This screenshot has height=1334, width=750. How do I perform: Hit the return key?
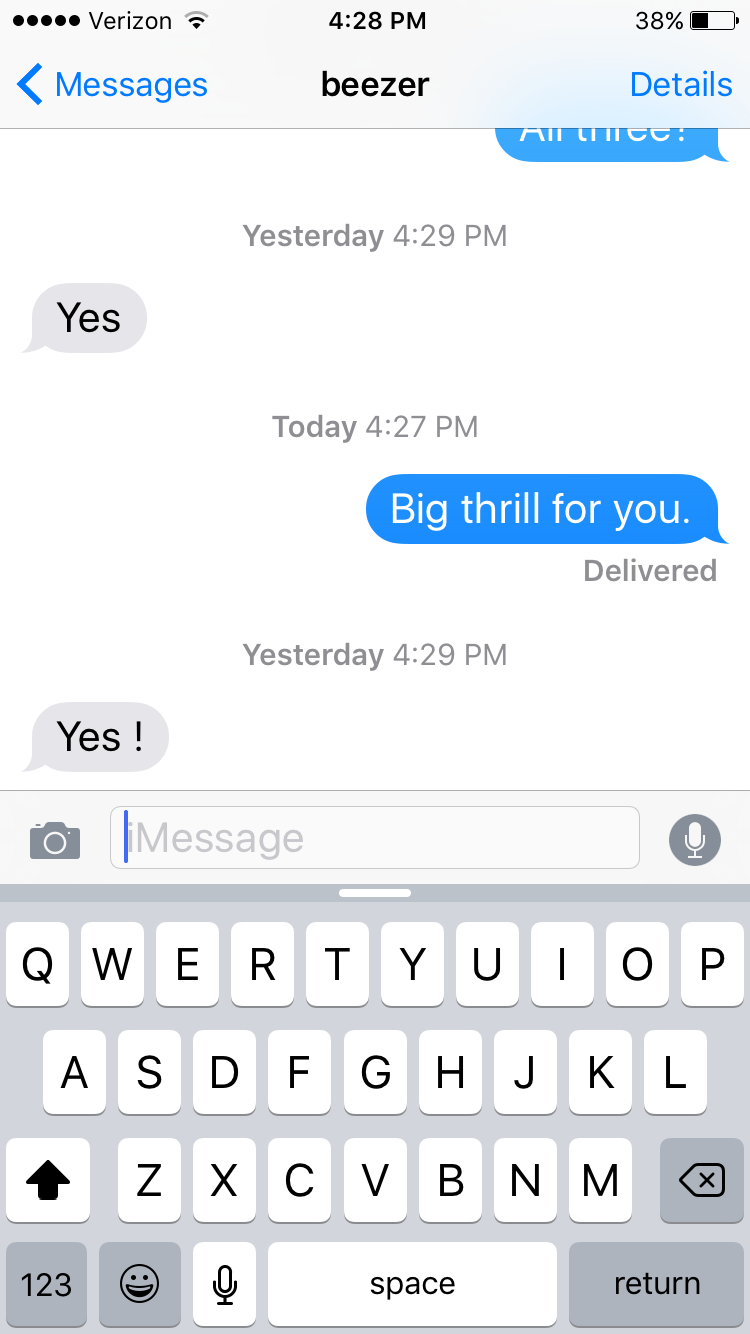657,1284
